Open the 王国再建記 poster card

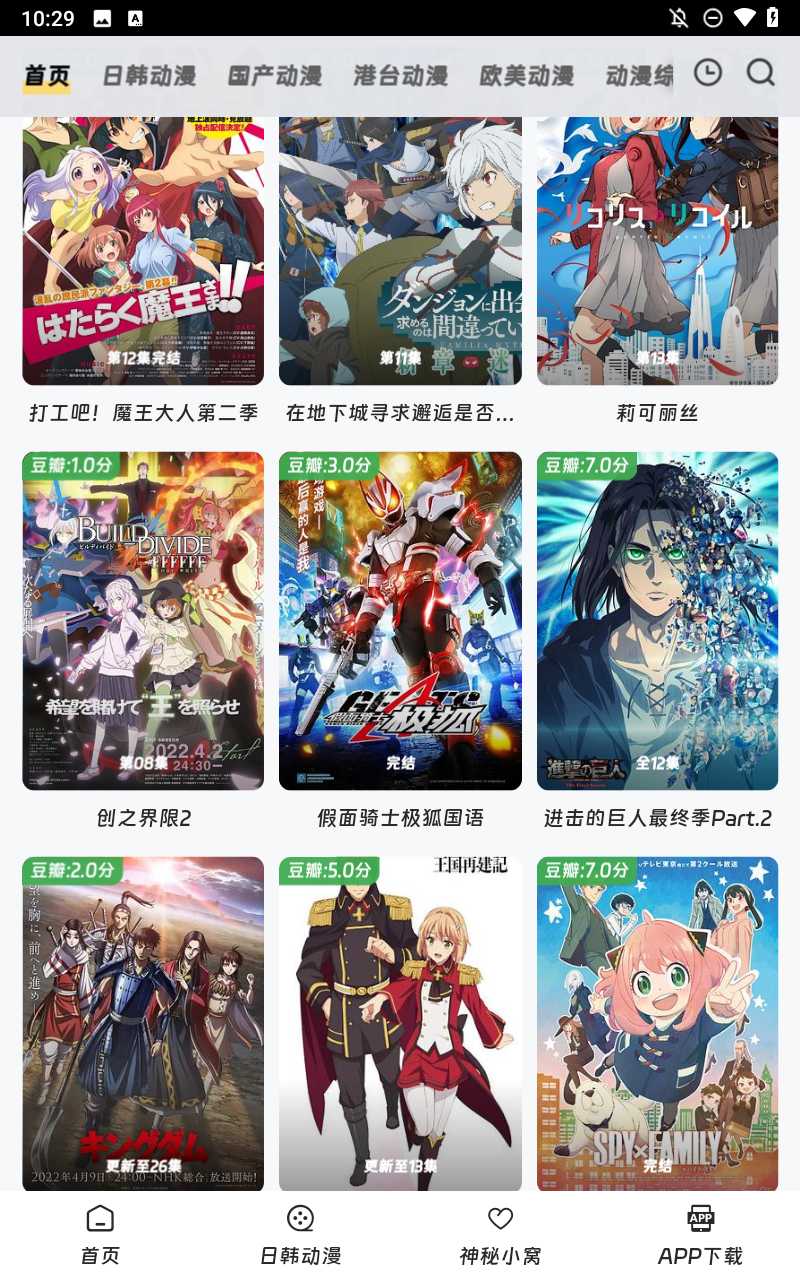400,1020
